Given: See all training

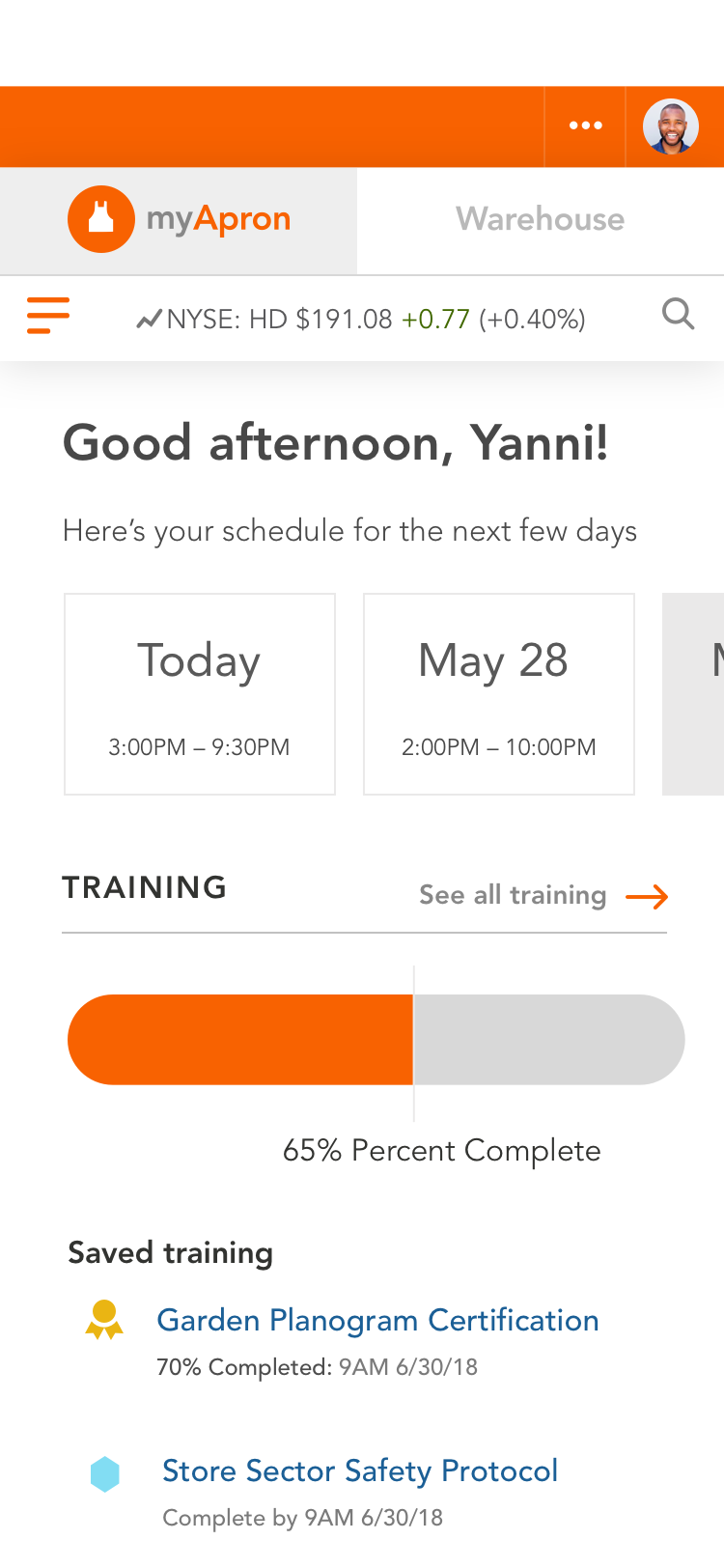Looking at the screenshot, I should point(543,896).
